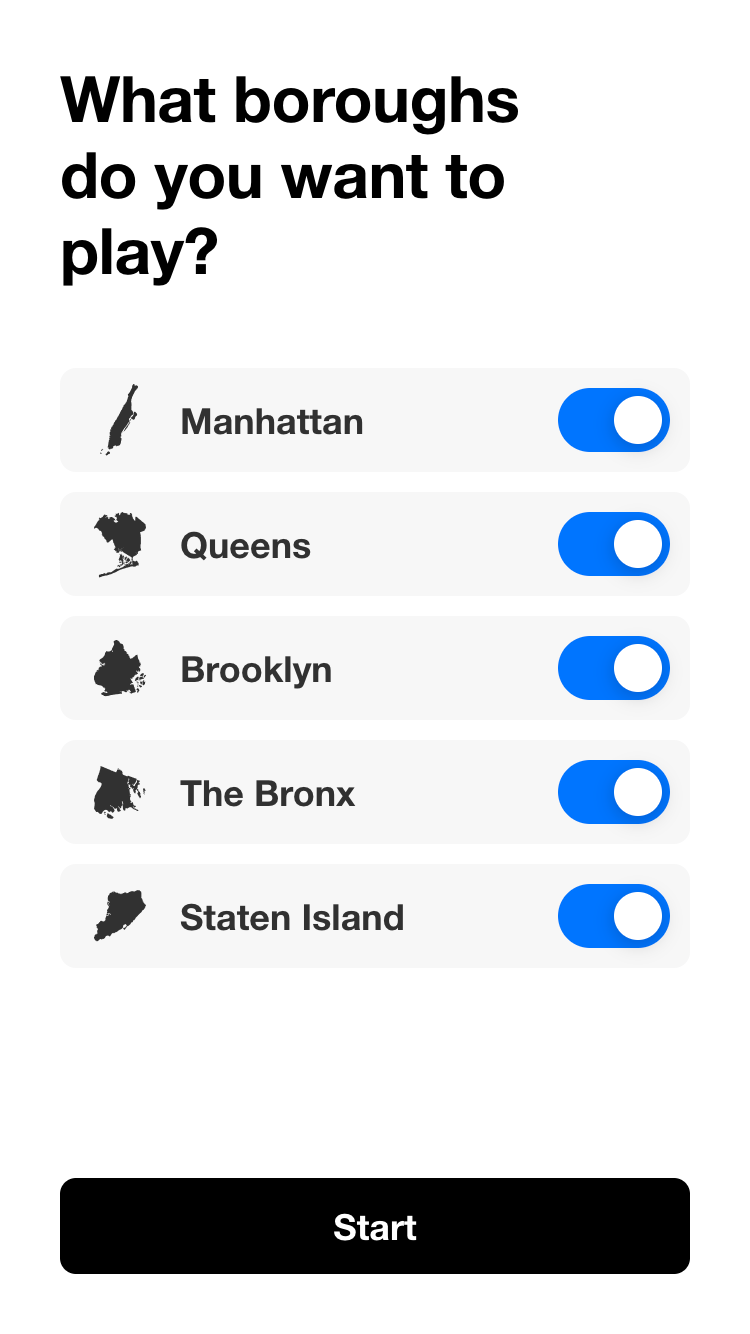Toggle off Brooklyn
Screen dimensions: 750x1334
(613, 668)
